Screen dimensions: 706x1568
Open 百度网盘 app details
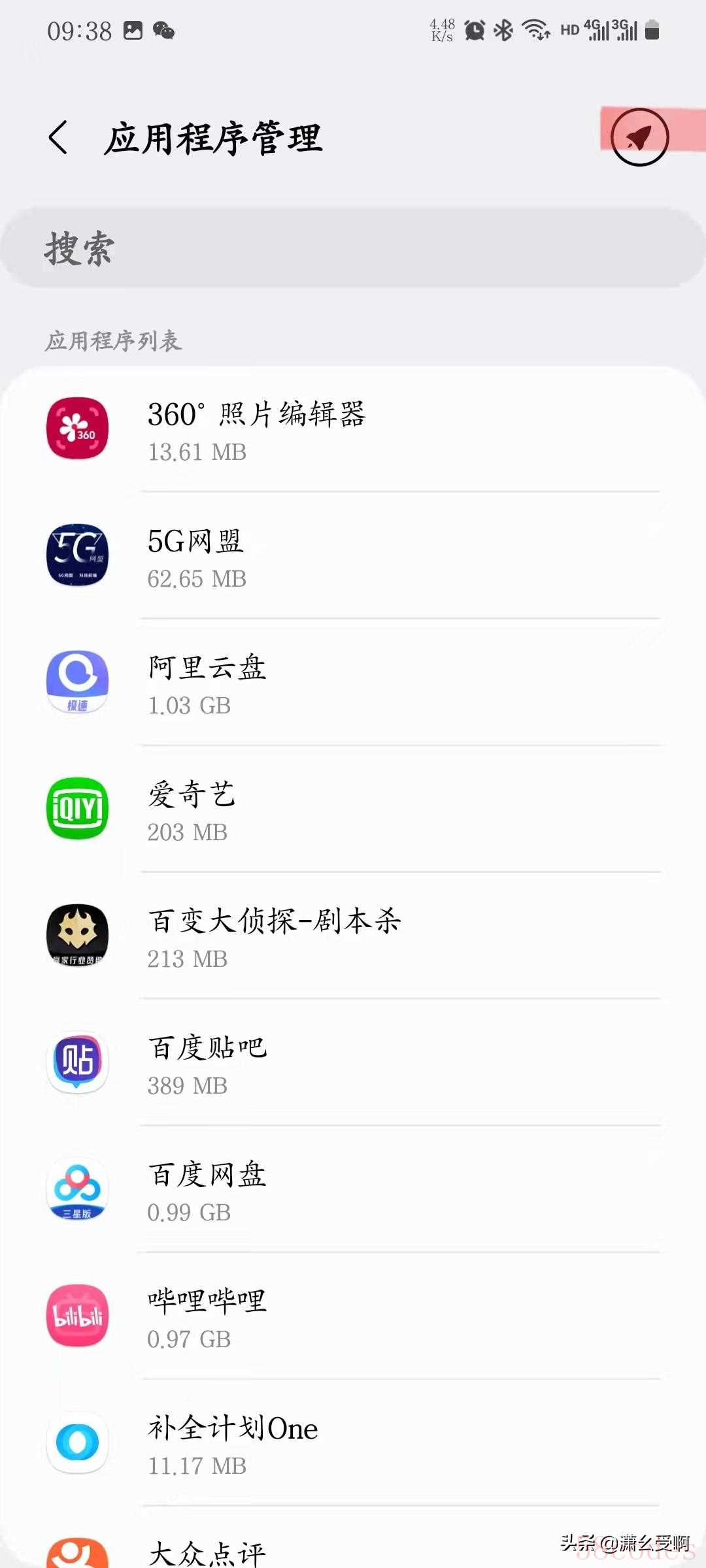353,1191
